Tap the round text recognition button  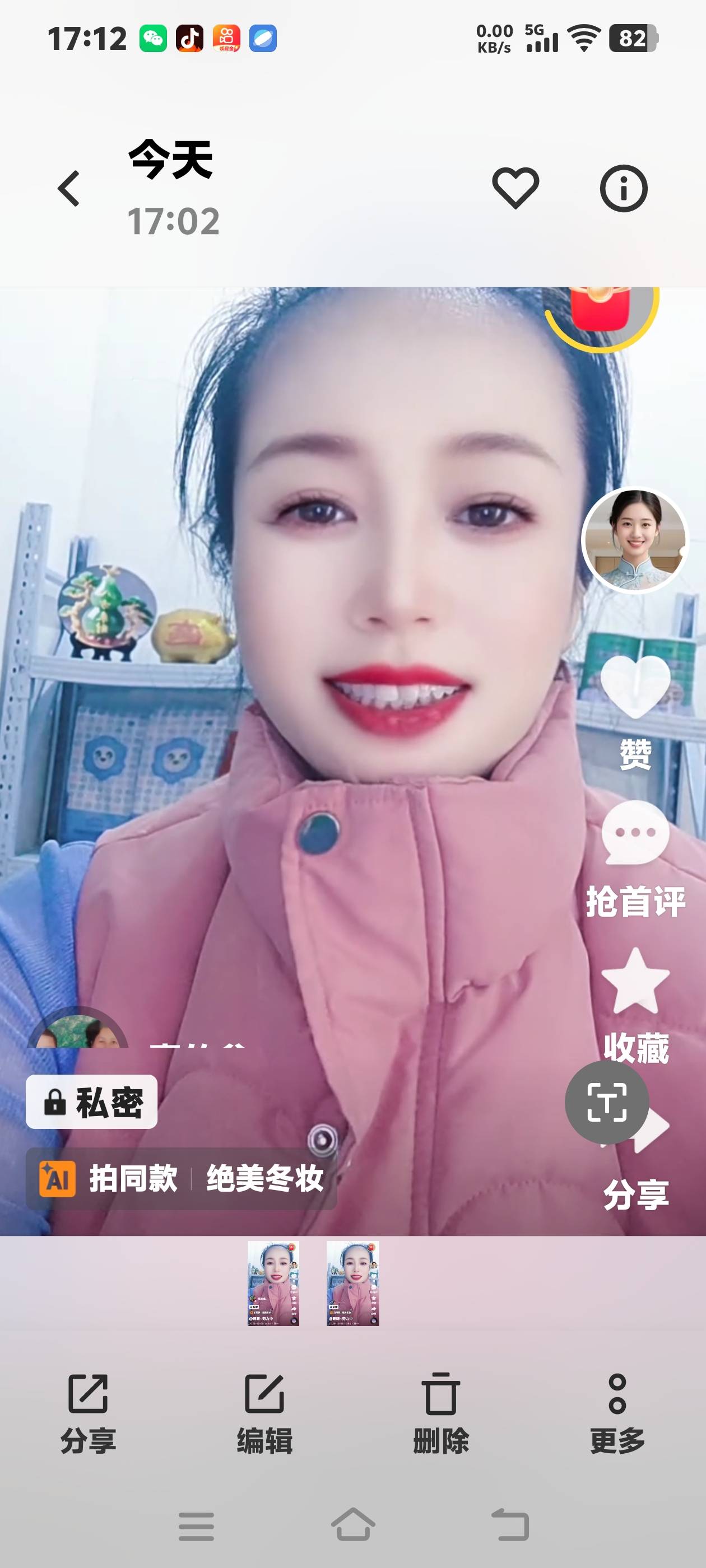(606, 1102)
